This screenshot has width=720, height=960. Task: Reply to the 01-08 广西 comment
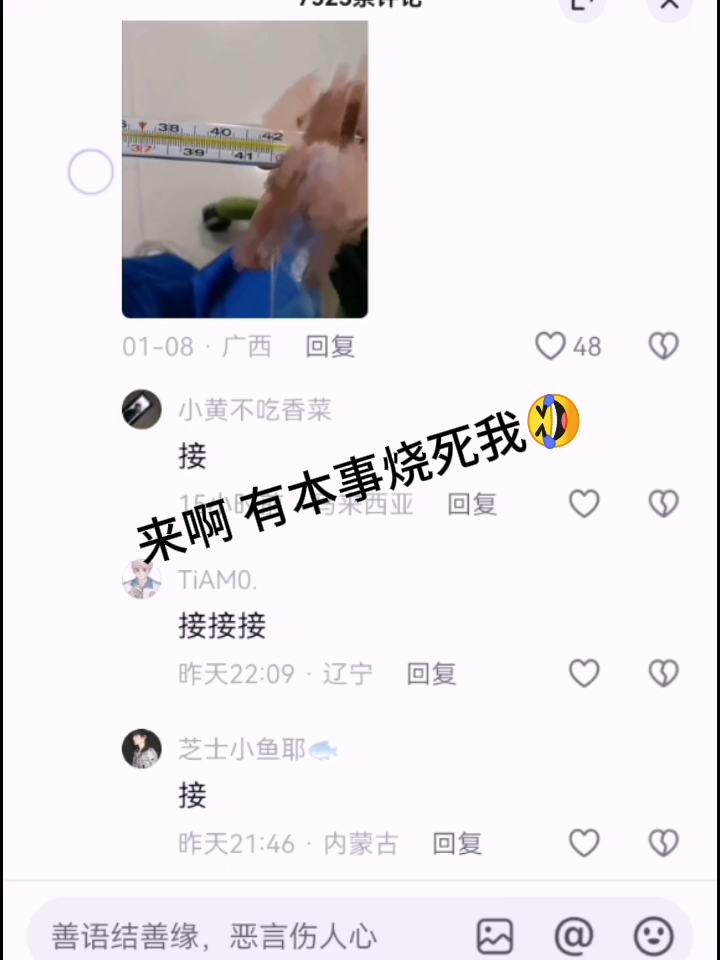(x=331, y=347)
